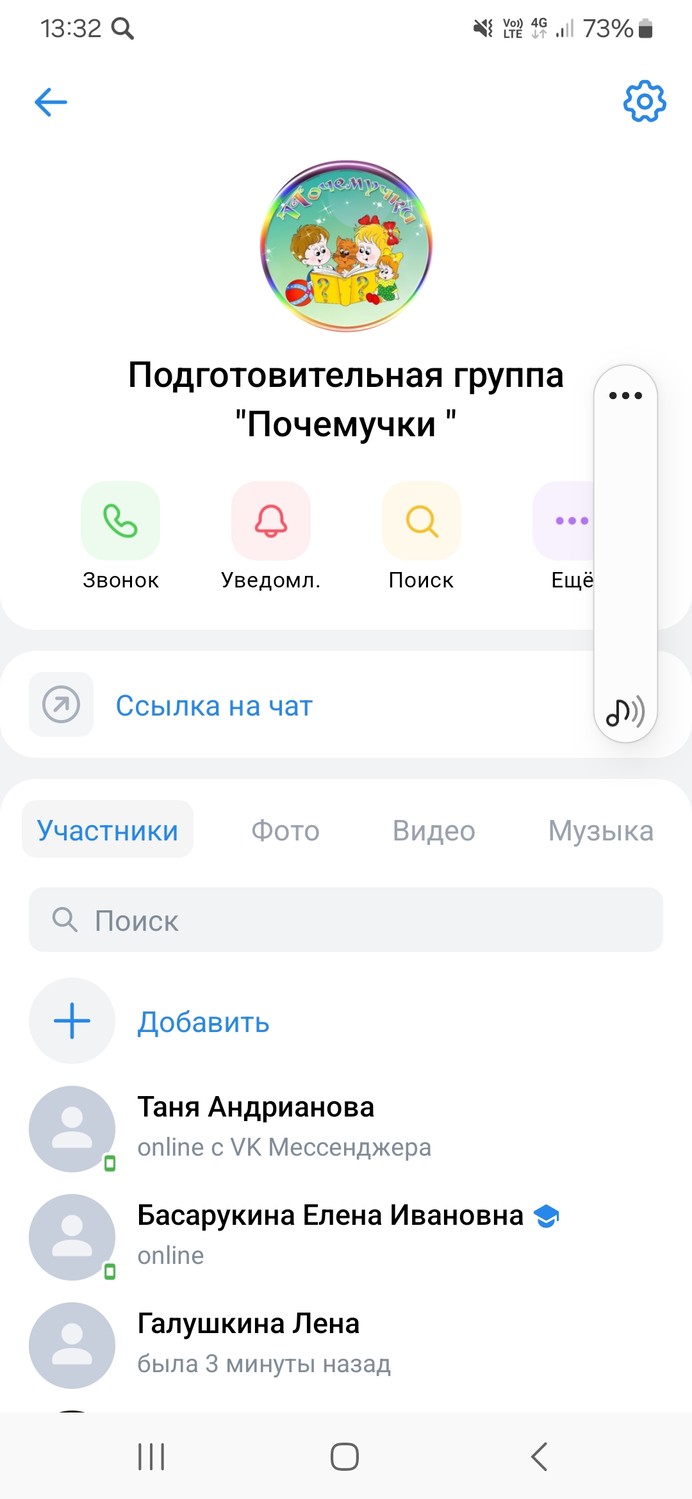Viewport: 692px width, 1499px height.
Task: Tap the three-dot icon on the floating panel
Action: (625, 395)
